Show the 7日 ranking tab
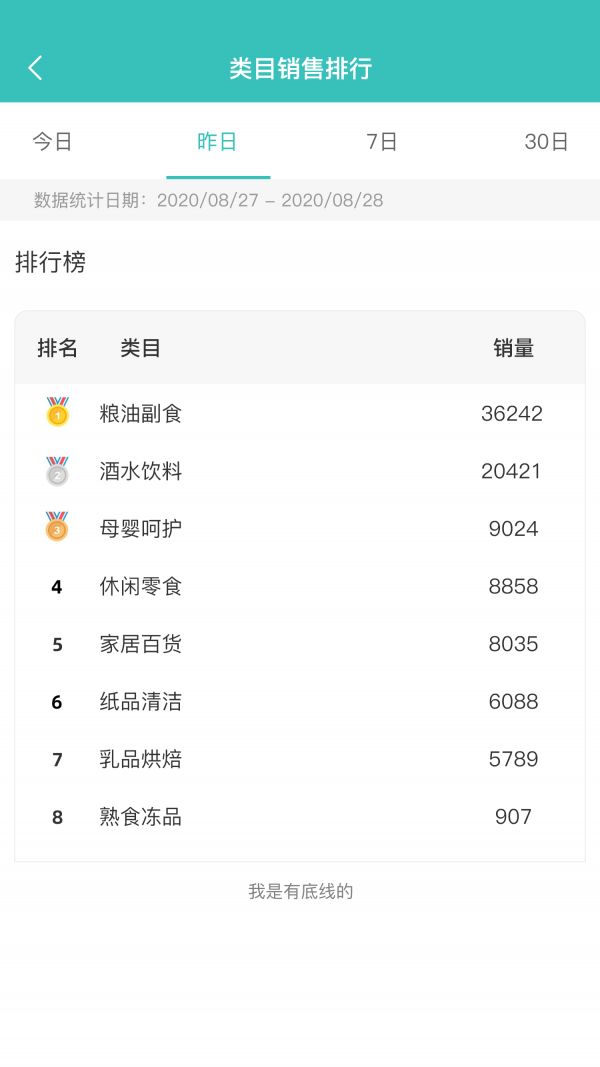 pyautogui.click(x=382, y=142)
